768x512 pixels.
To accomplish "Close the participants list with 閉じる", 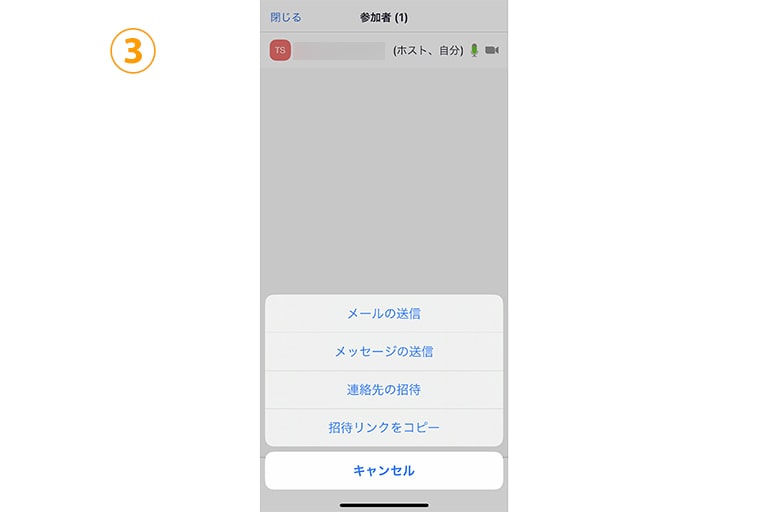I will 286,17.
